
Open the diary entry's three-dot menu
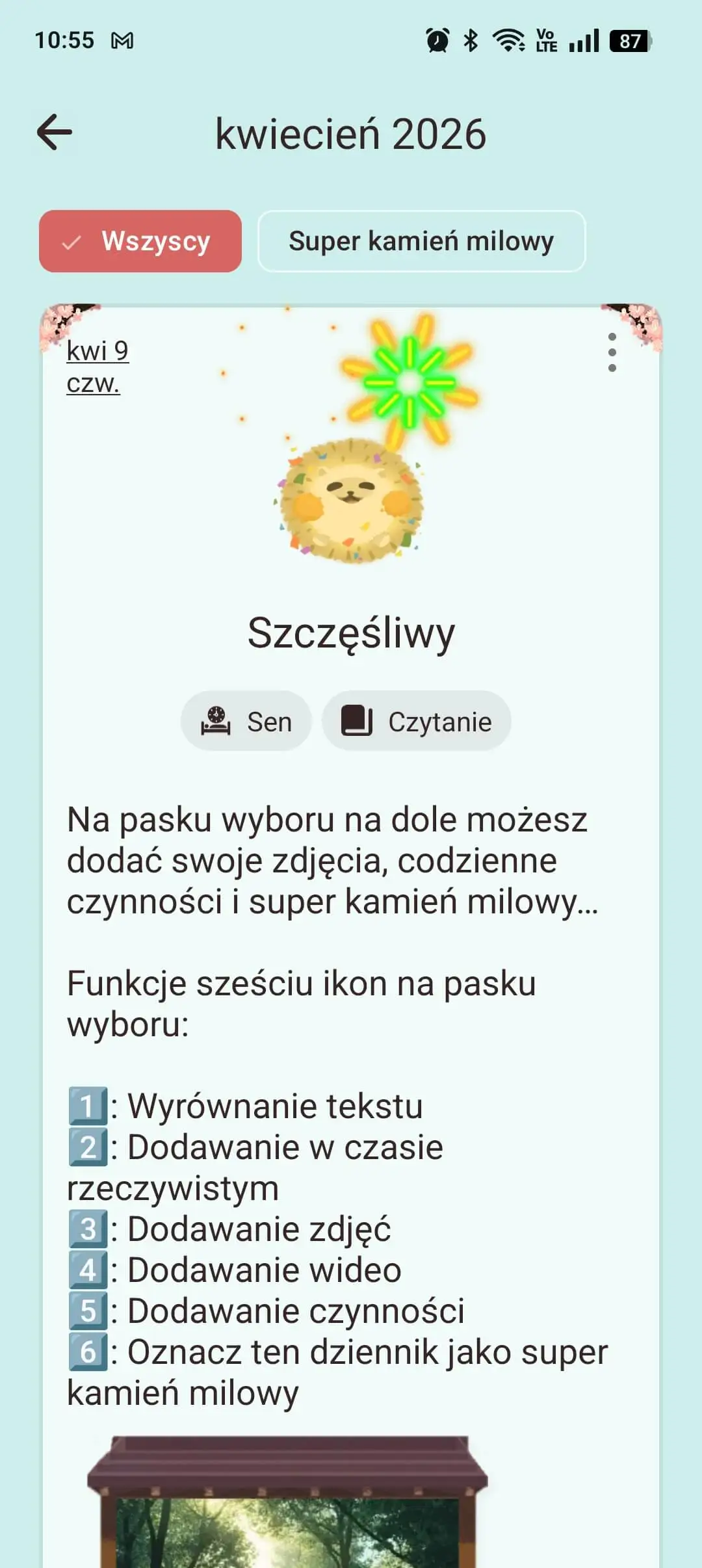612,352
